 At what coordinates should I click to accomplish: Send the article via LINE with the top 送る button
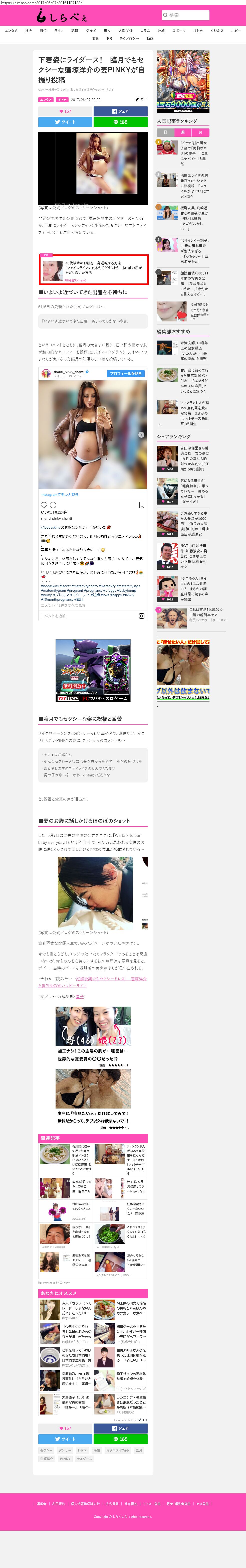point(120,122)
